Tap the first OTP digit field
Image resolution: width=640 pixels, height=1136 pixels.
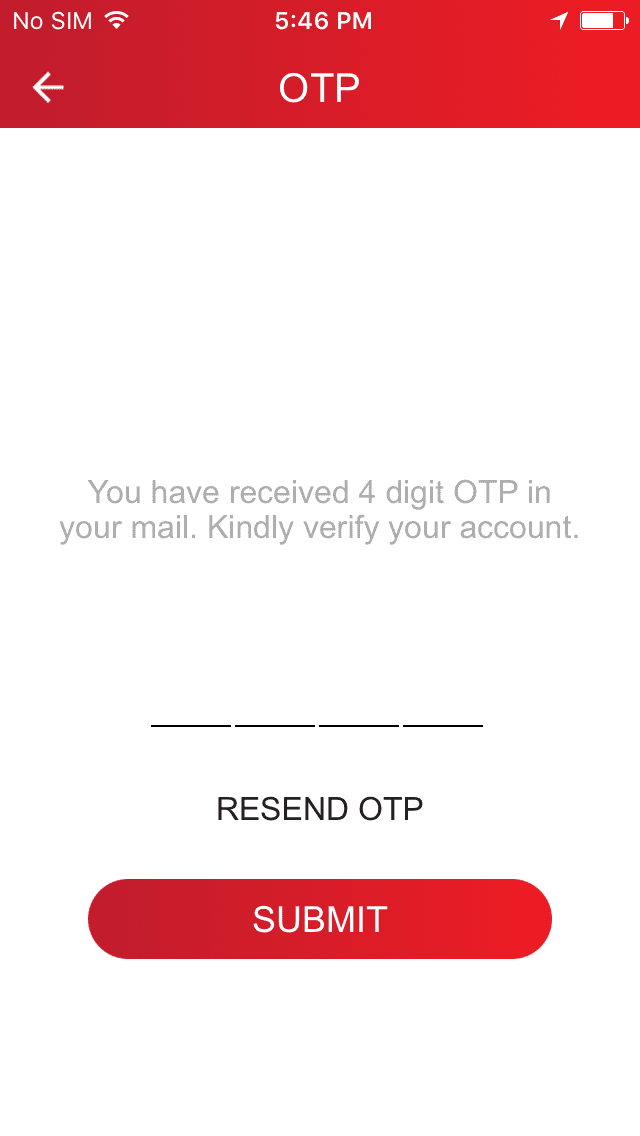pyautogui.click(x=191, y=706)
